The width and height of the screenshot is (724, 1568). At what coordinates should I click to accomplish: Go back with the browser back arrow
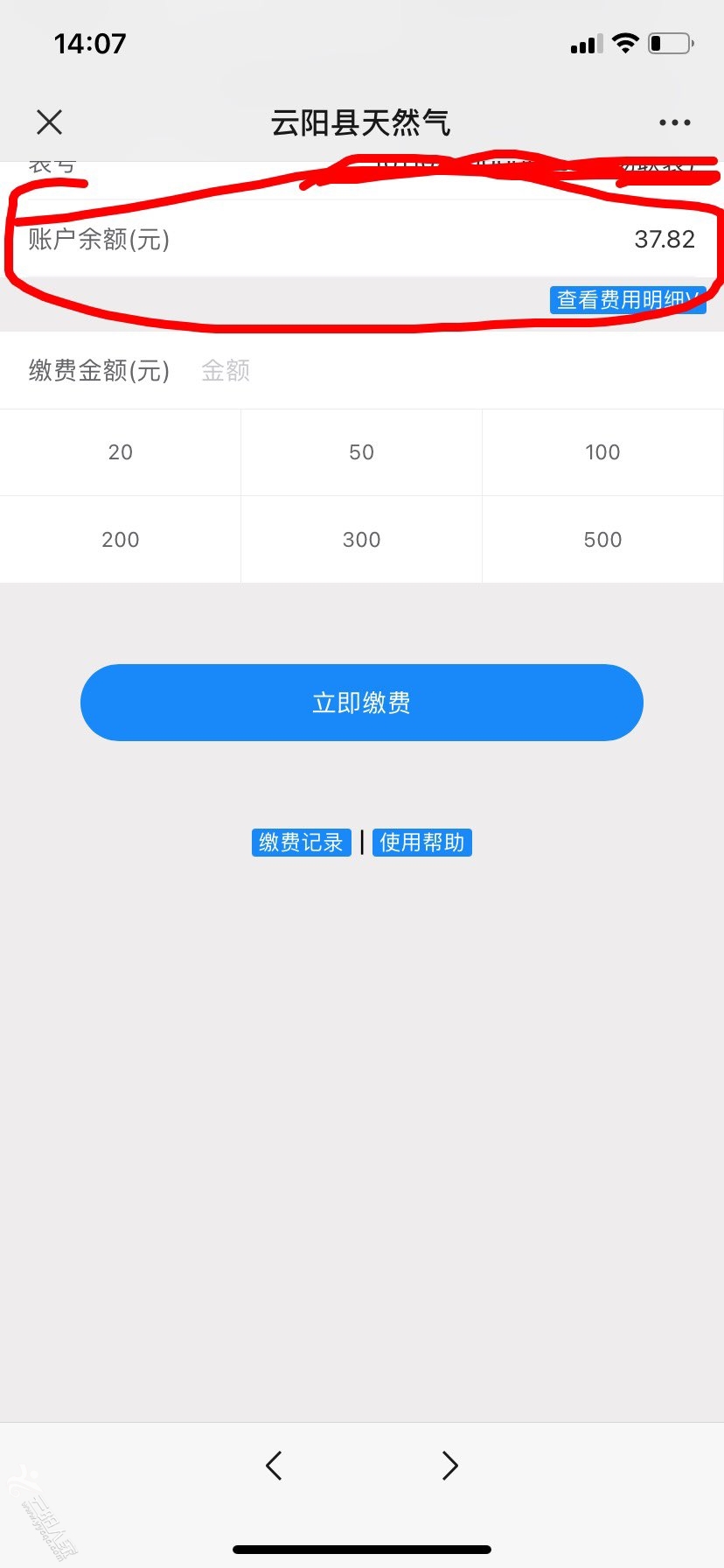point(274,1466)
